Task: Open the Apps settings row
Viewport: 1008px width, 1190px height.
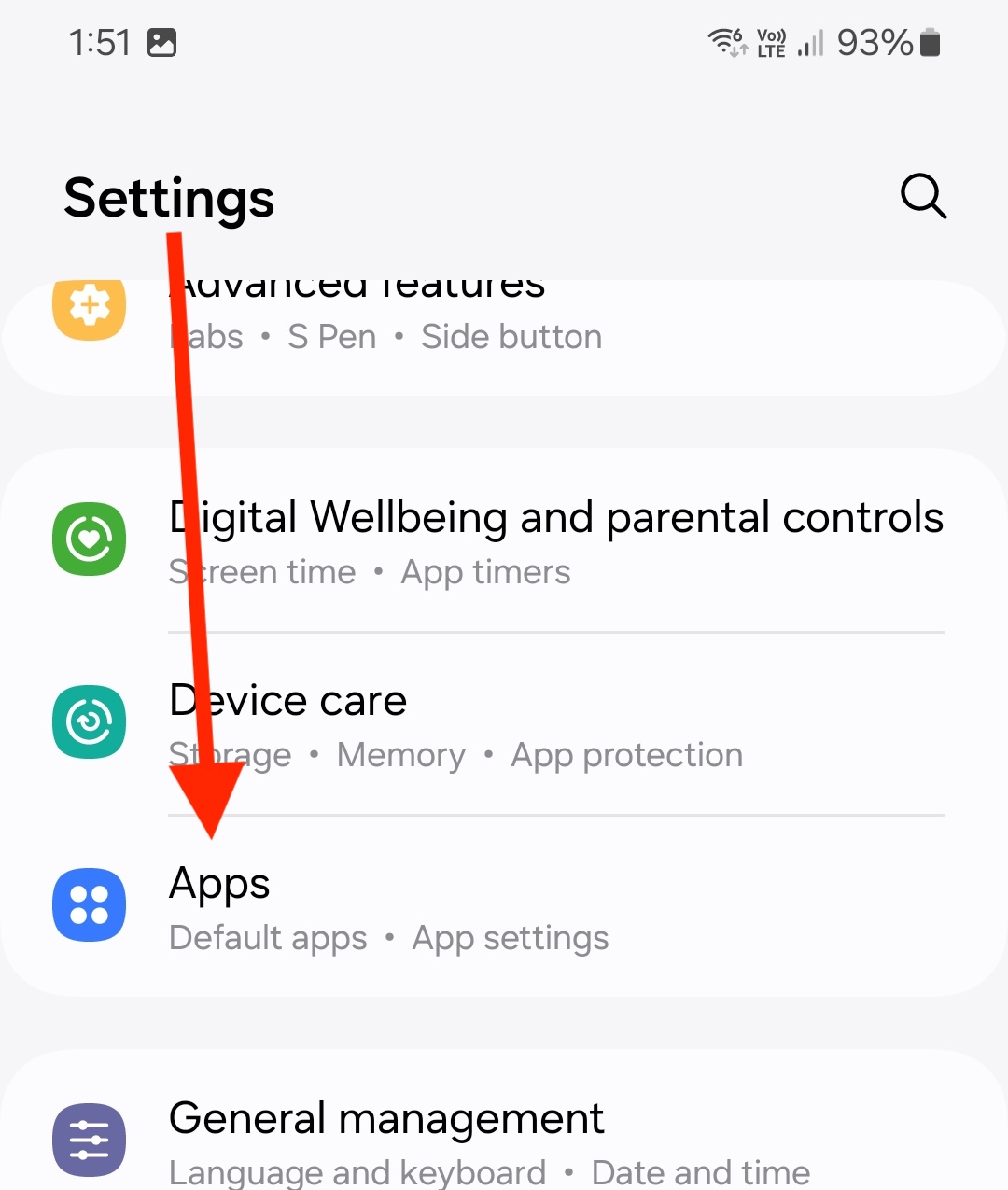Action: click(504, 907)
